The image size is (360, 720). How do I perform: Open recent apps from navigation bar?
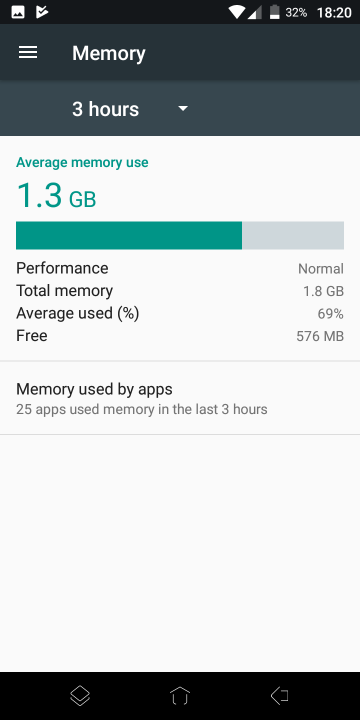click(80, 696)
